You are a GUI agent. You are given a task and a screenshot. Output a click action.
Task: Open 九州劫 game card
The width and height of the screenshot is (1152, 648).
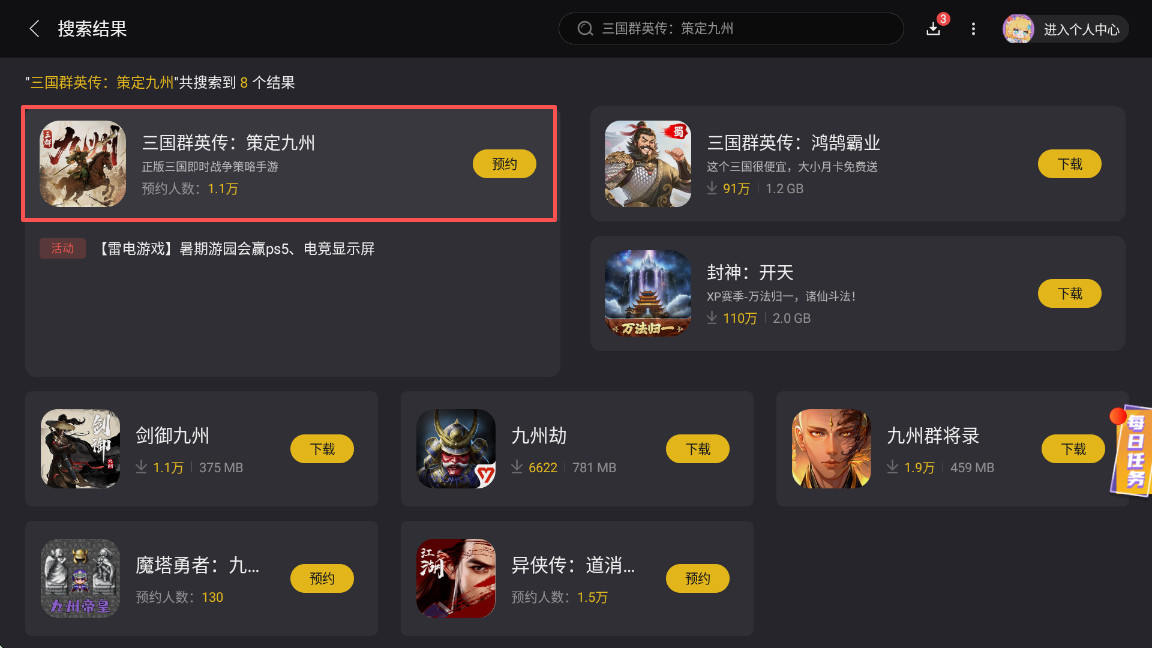point(560,449)
